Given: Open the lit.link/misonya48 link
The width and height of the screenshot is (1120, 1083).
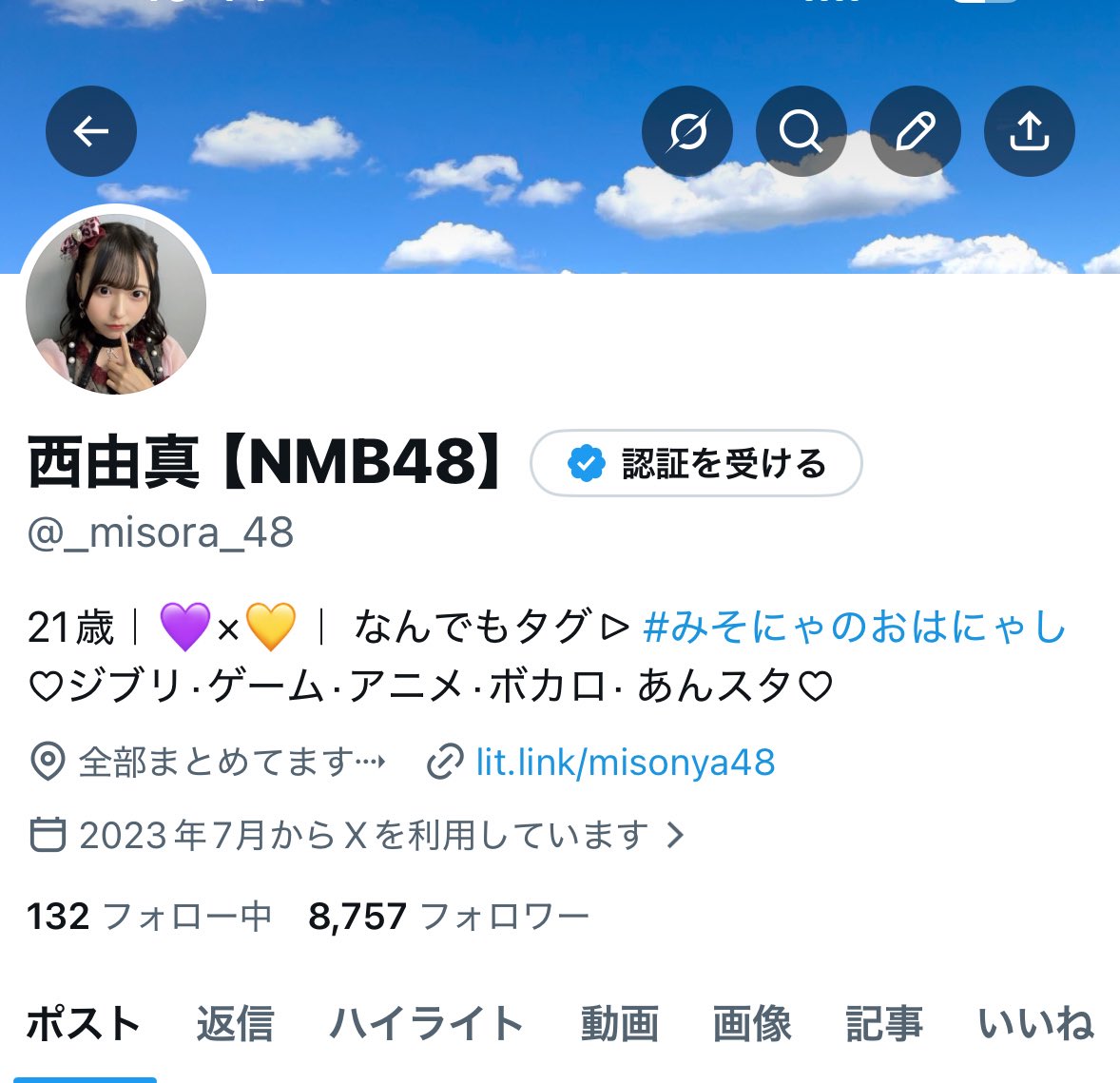Looking at the screenshot, I should point(625,763).
